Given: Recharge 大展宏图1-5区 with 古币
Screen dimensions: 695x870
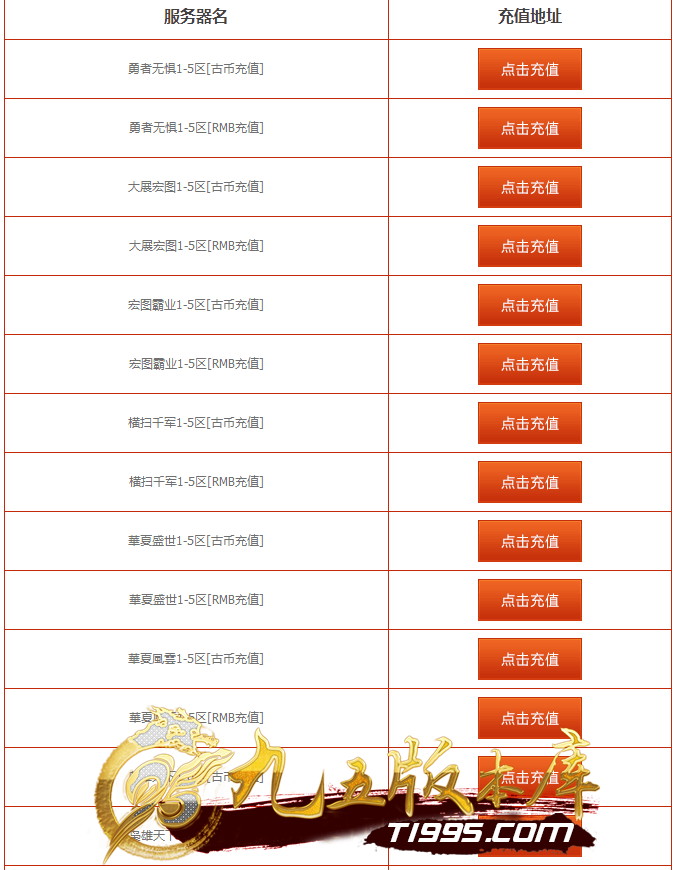Looking at the screenshot, I should click(529, 187).
